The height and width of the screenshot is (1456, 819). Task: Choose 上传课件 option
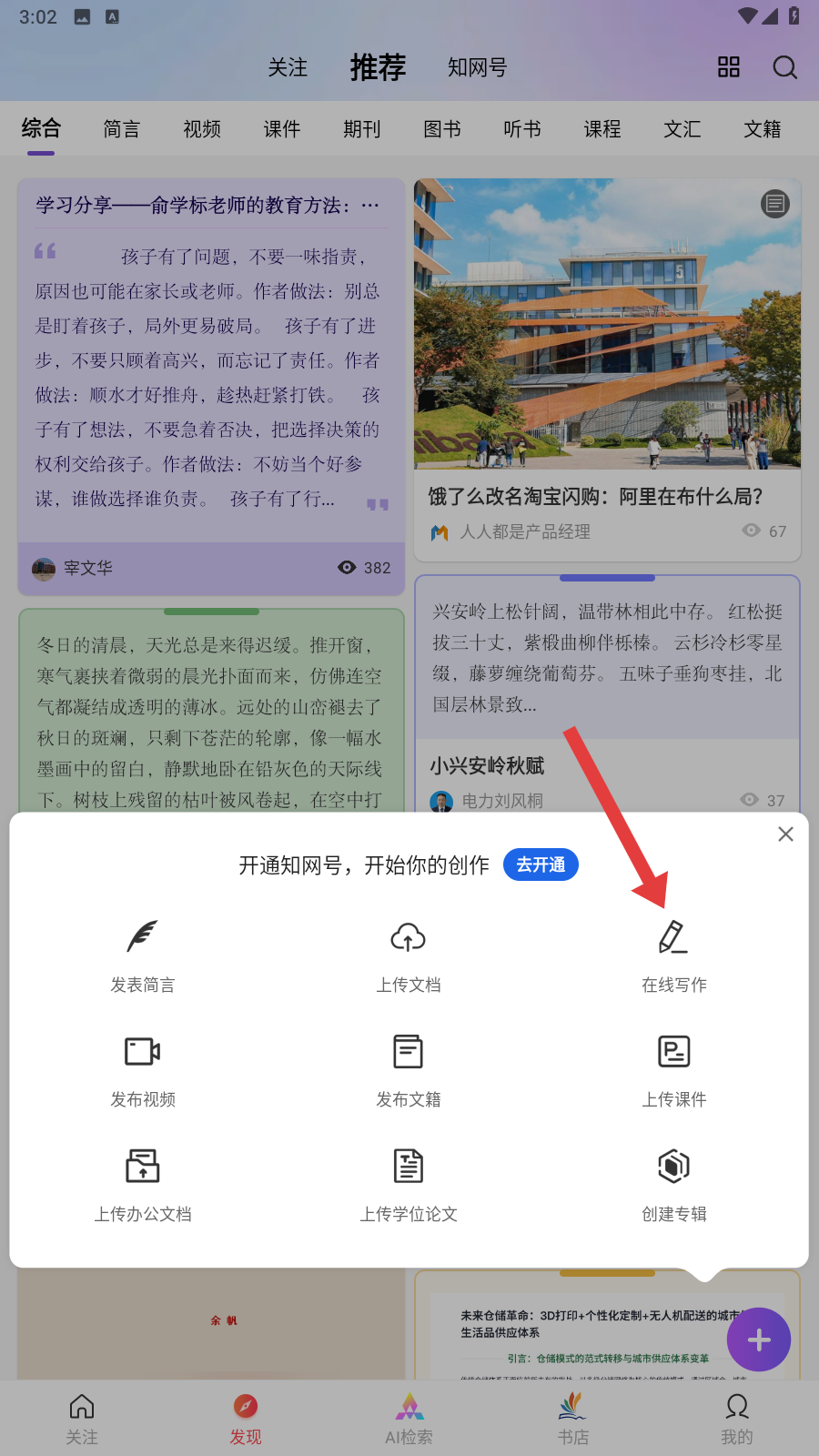click(673, 1070)
